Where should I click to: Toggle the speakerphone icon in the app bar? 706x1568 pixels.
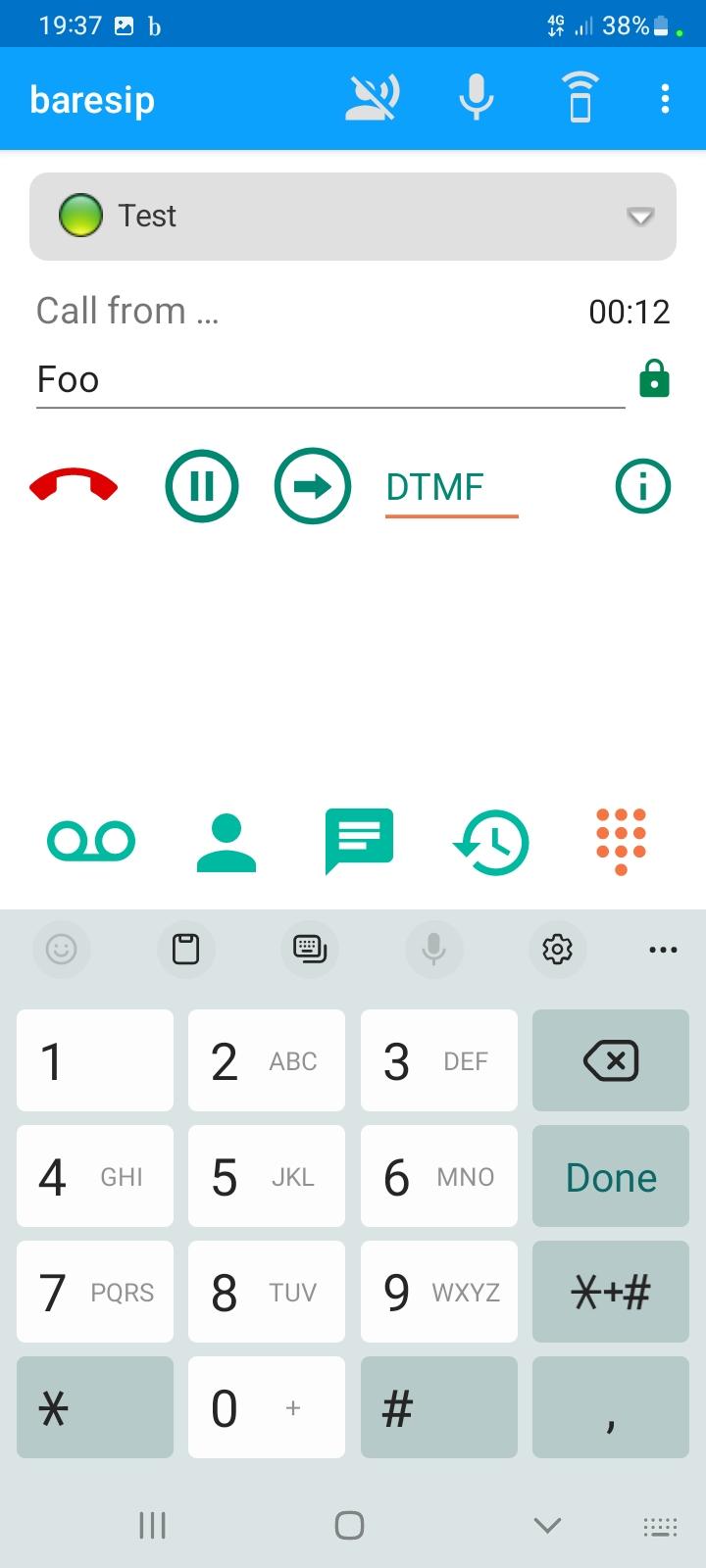tap(372, 99)
